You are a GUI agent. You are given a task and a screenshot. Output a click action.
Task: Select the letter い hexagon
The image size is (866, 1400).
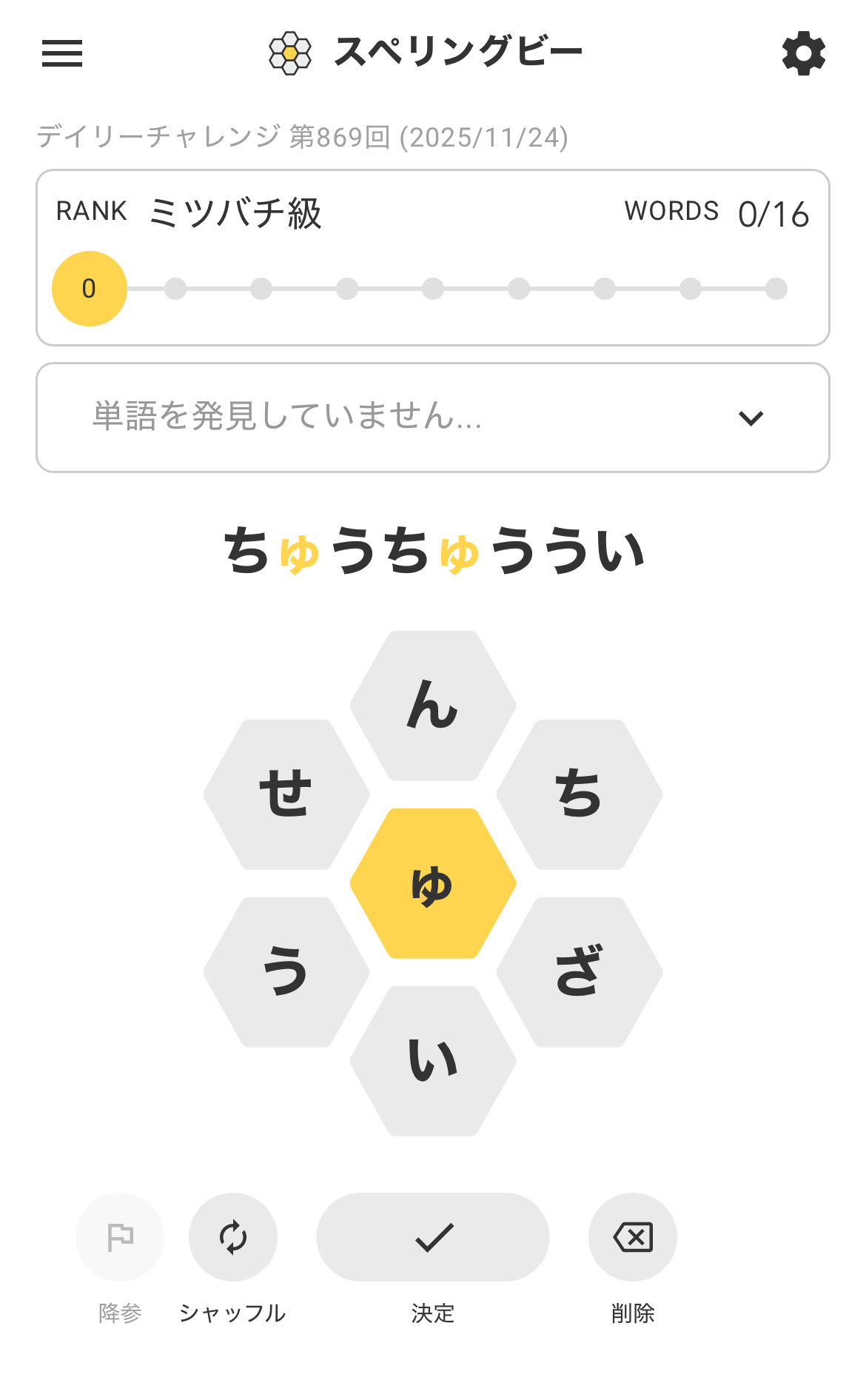pyautogui.click(x=433, y=1061)
